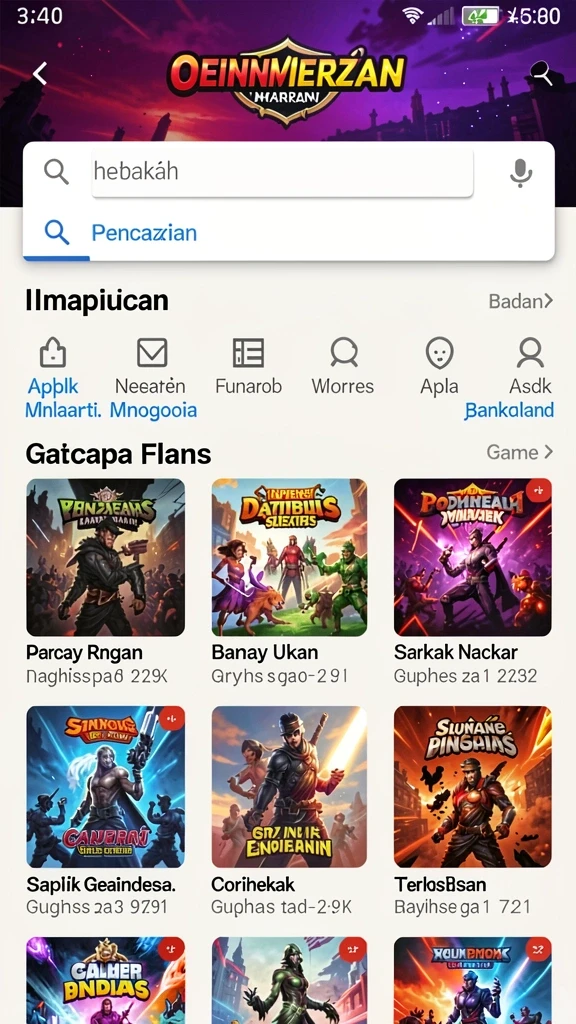
Task: Choose the Worres category
Action: pyautogui.click(x=343, y=367)
